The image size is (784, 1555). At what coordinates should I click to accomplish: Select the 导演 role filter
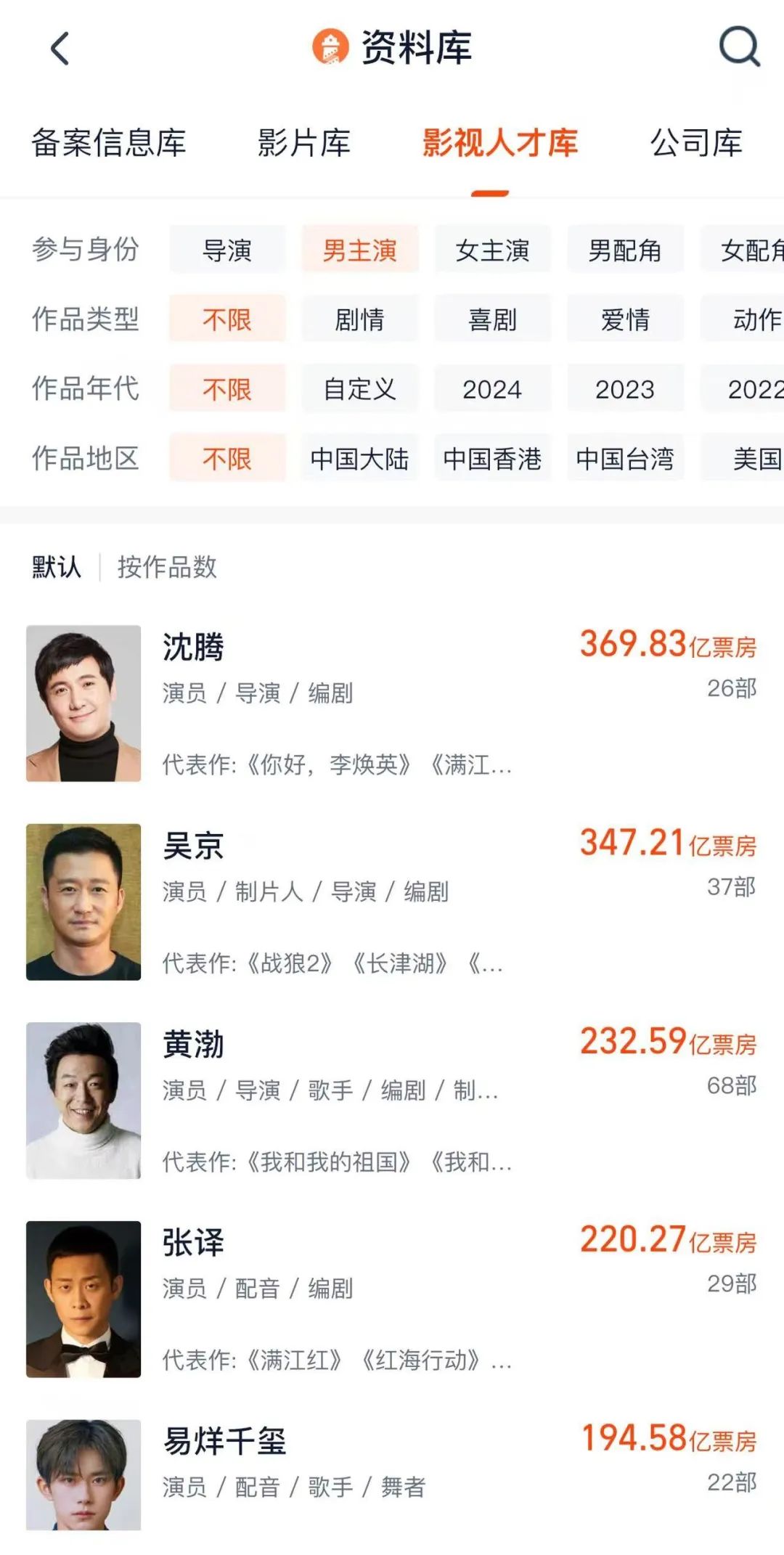pos(226,250)
